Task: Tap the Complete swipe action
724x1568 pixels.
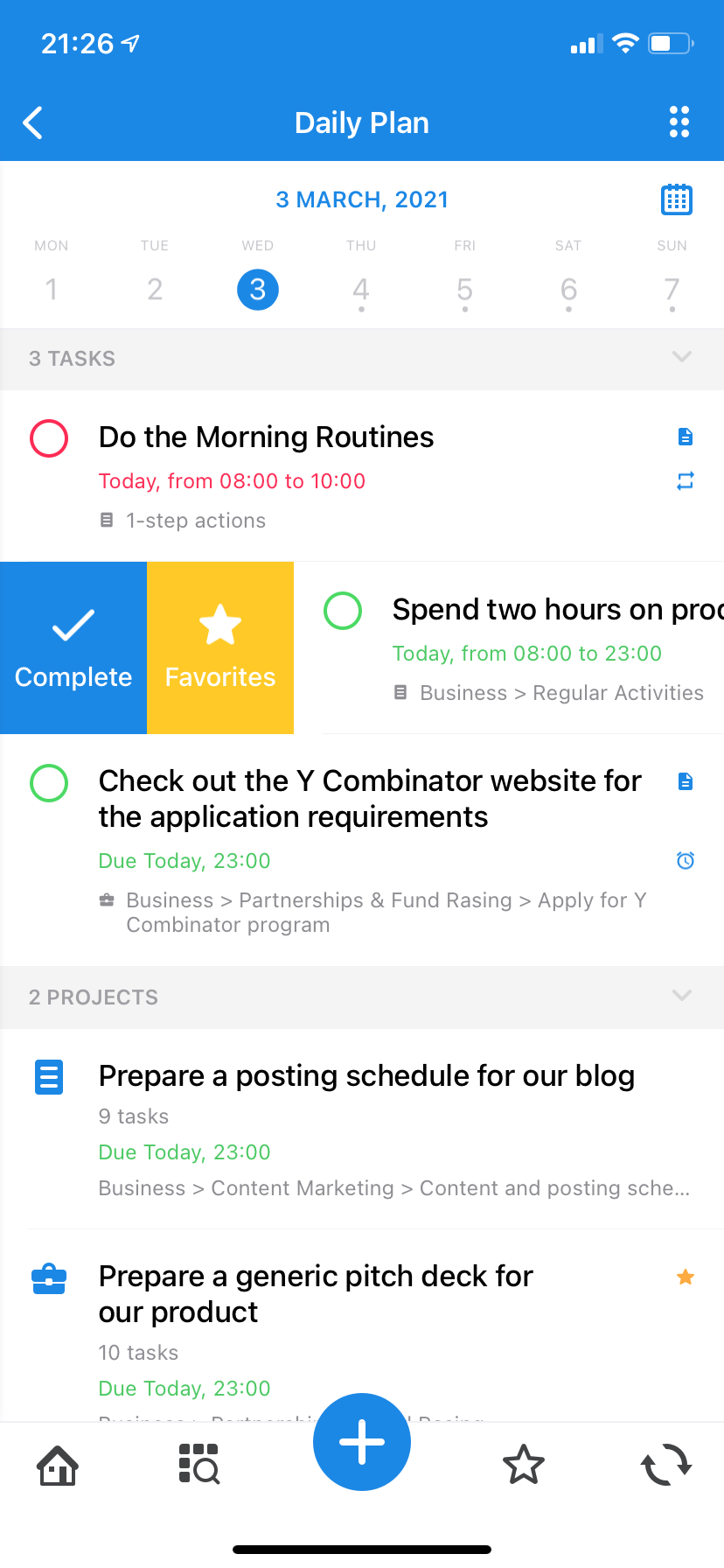Action: tap(73, 647)
